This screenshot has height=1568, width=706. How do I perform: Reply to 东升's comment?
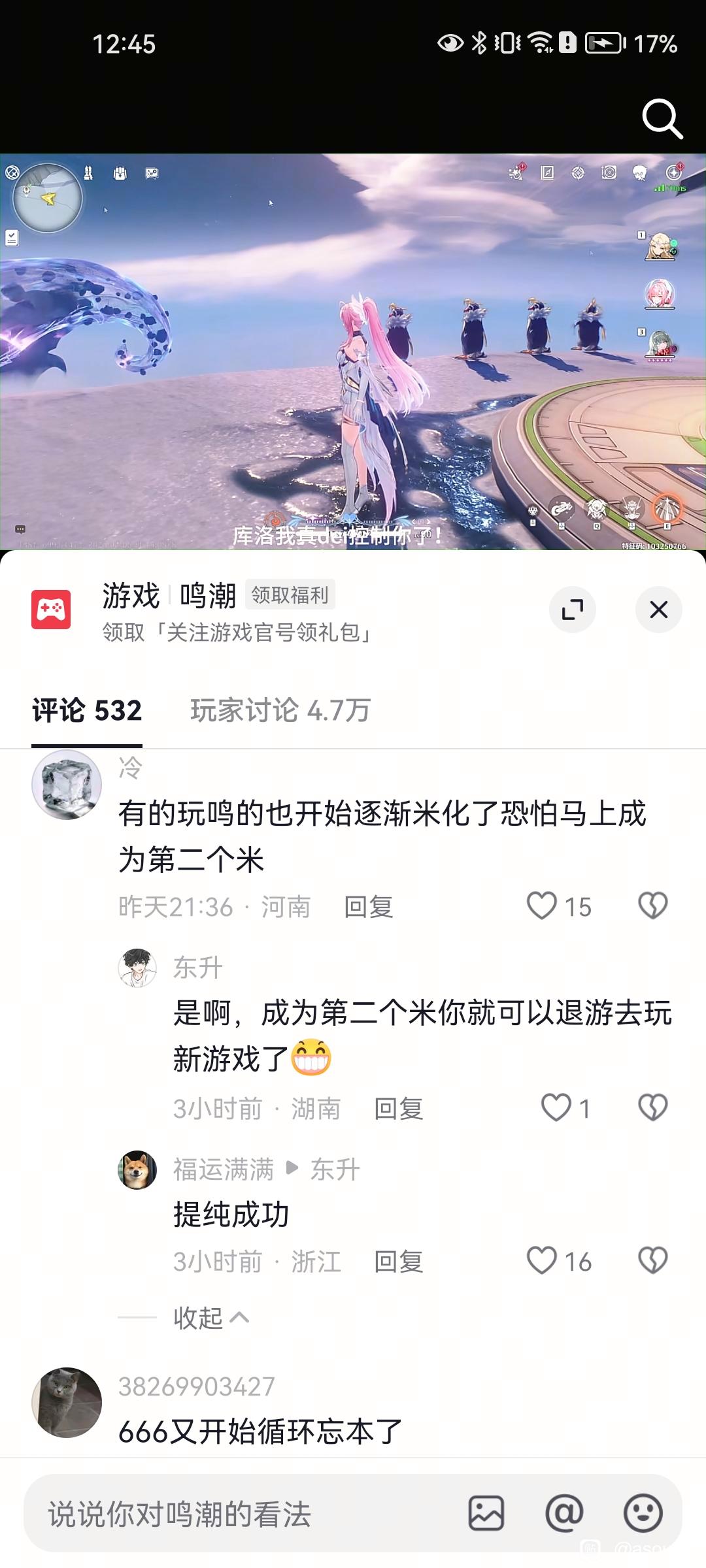(x=398, y=1109)
